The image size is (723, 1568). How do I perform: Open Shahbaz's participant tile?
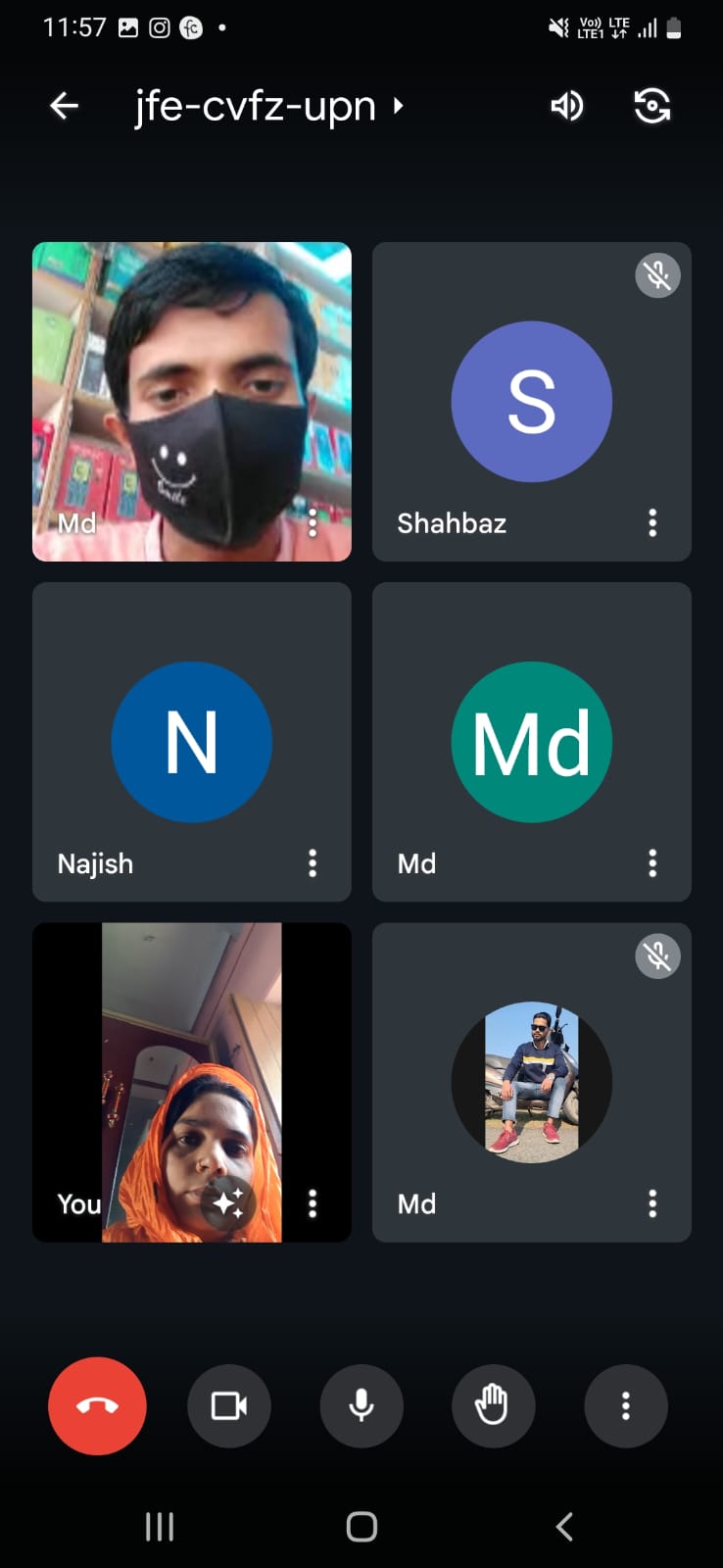[532, 402]
